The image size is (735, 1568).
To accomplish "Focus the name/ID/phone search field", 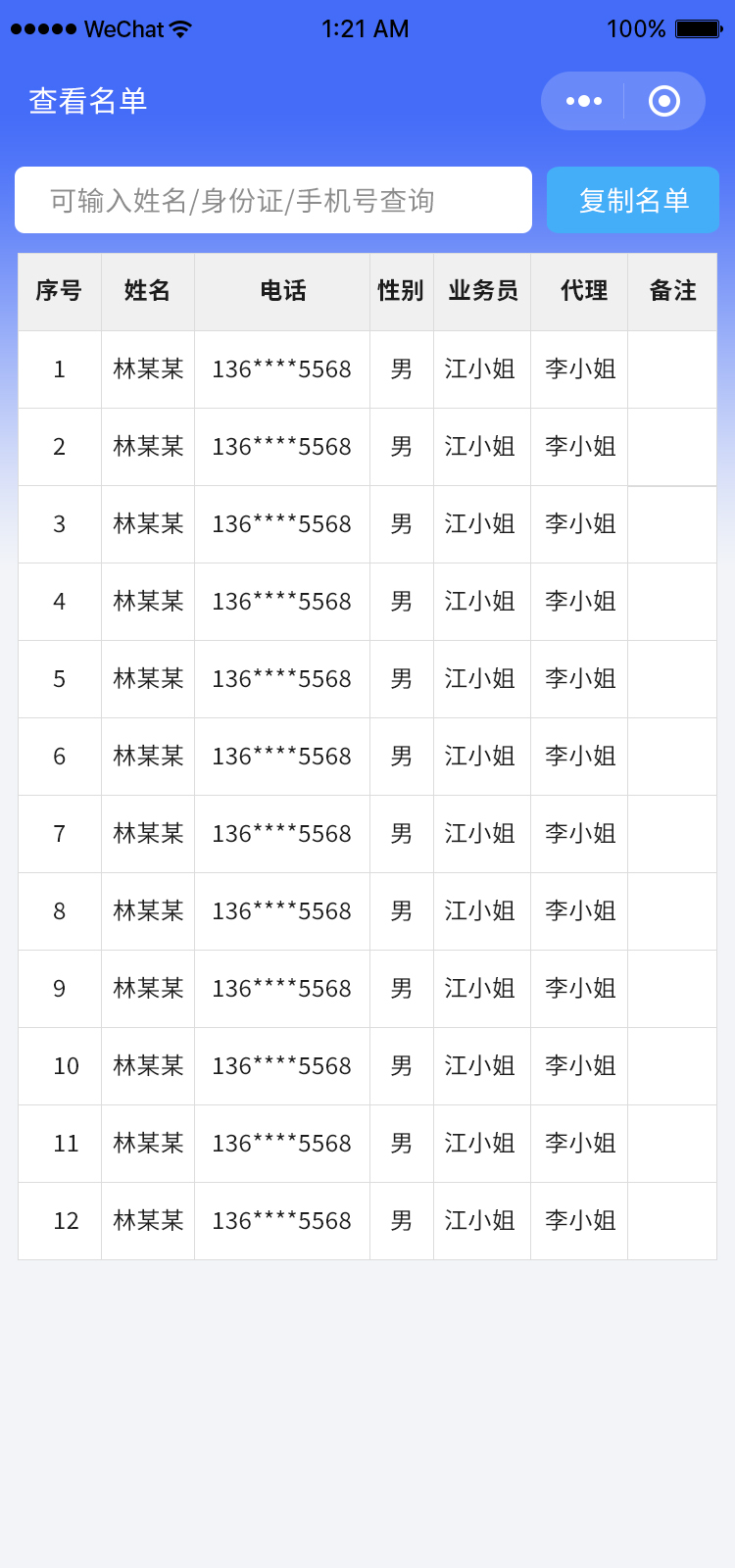I will (273, 201).
